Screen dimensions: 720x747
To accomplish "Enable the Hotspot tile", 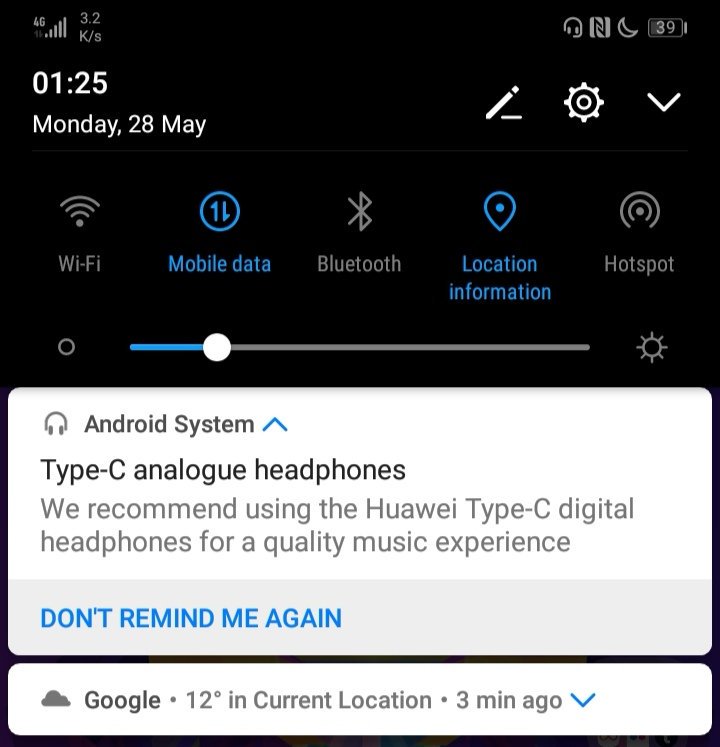I will (x=639, y=213).
